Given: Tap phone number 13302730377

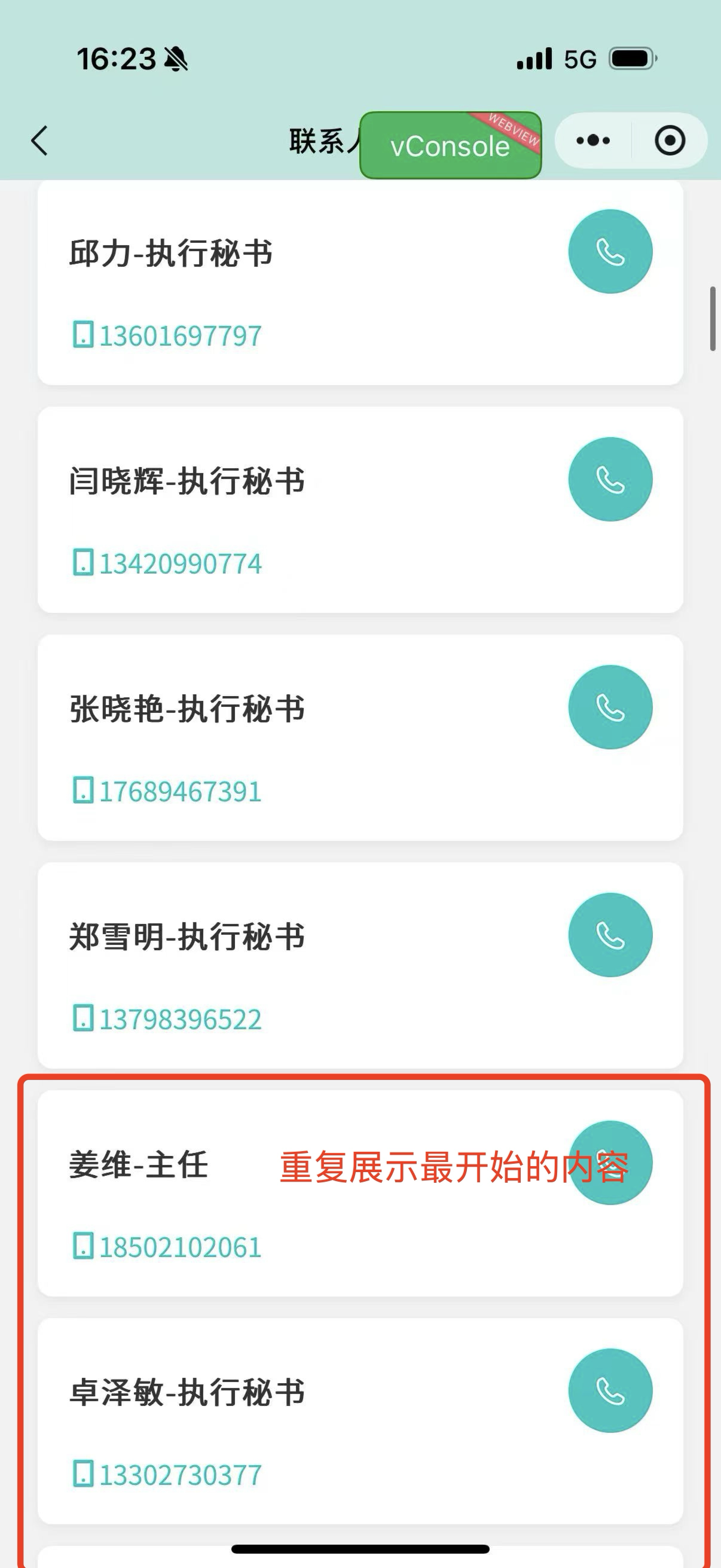Looking at the screenshot, I should click(180, 1473).
